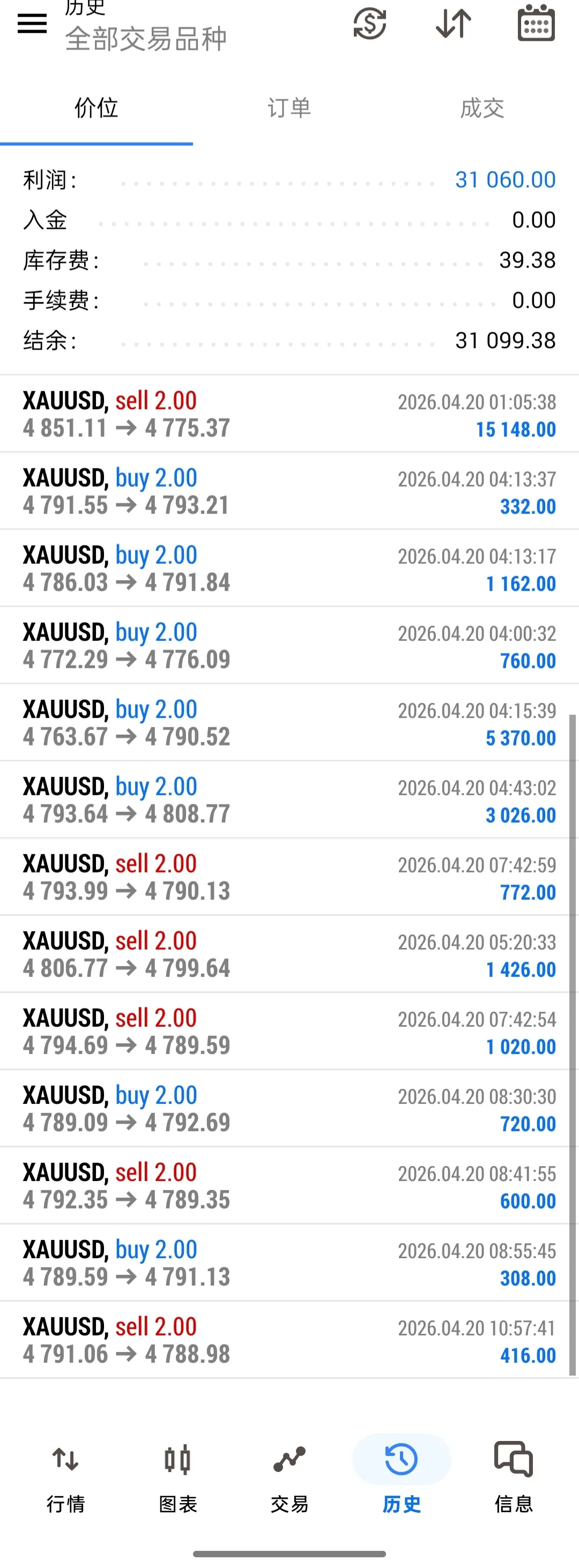Switch to the 成交 tab
The width and height of the screenshot is (579, 1568).
point(481,108)
